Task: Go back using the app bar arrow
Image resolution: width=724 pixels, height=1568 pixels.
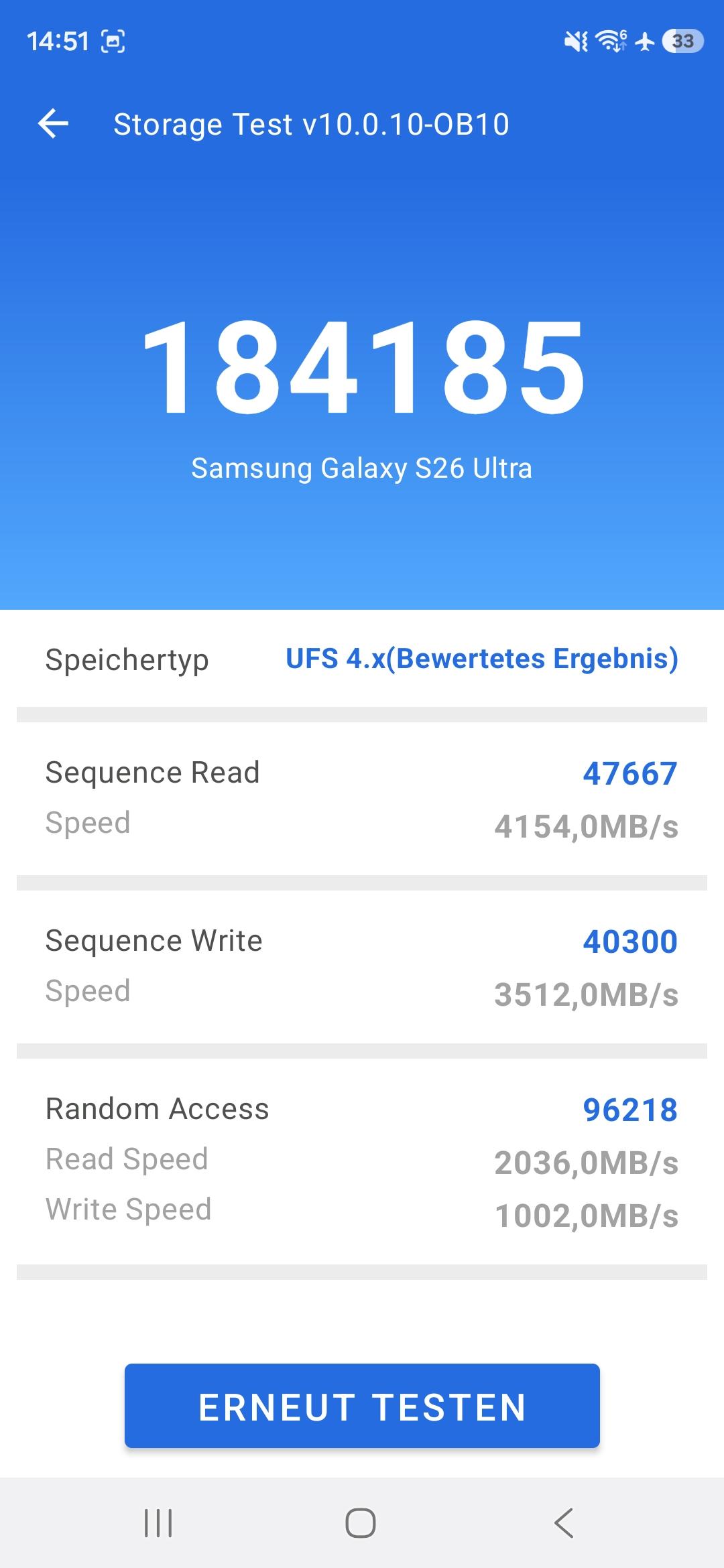Action: pyautogui.click(x=54, y=124)
